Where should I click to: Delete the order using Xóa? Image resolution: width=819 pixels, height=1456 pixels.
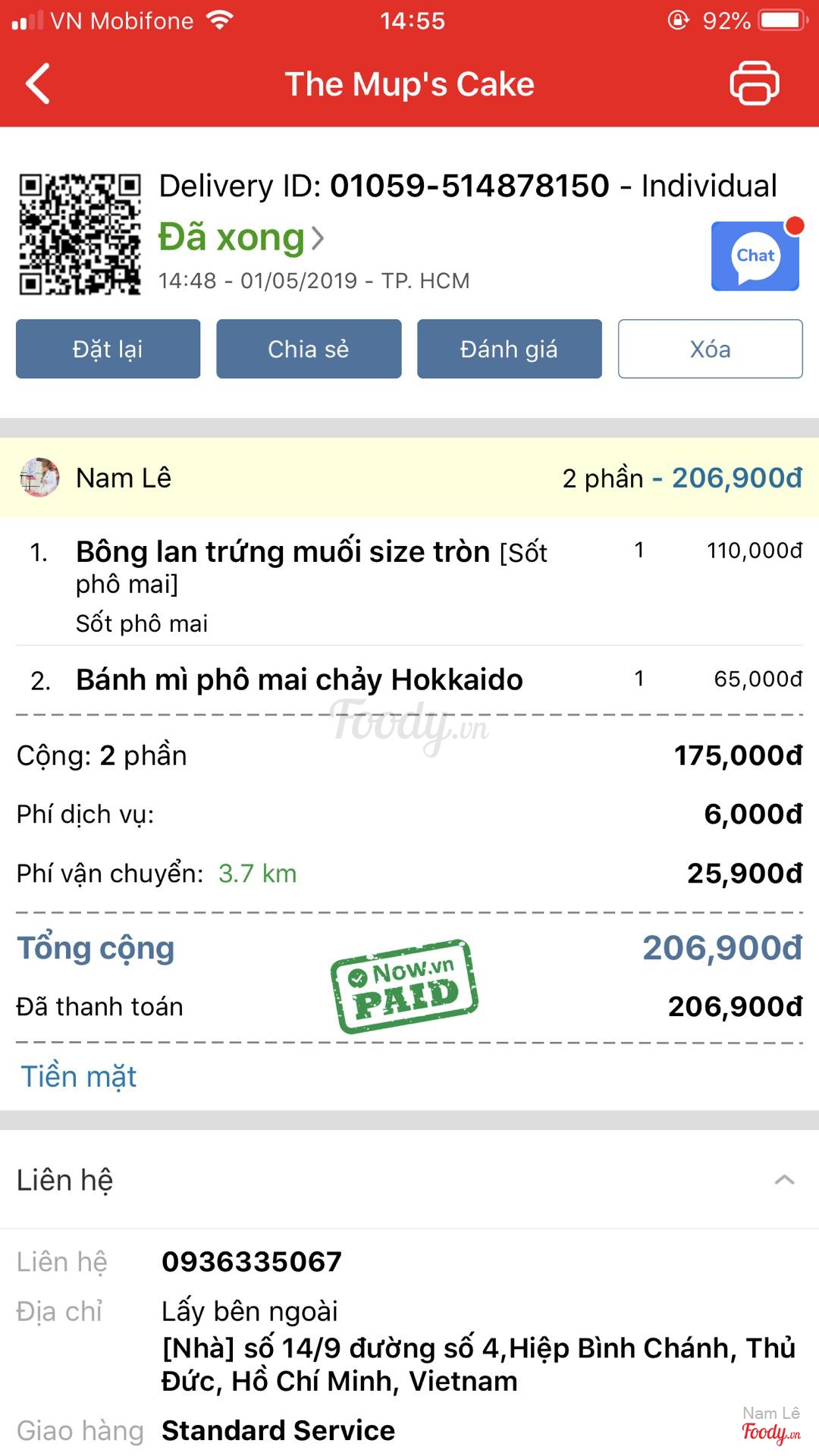point(710,349)
